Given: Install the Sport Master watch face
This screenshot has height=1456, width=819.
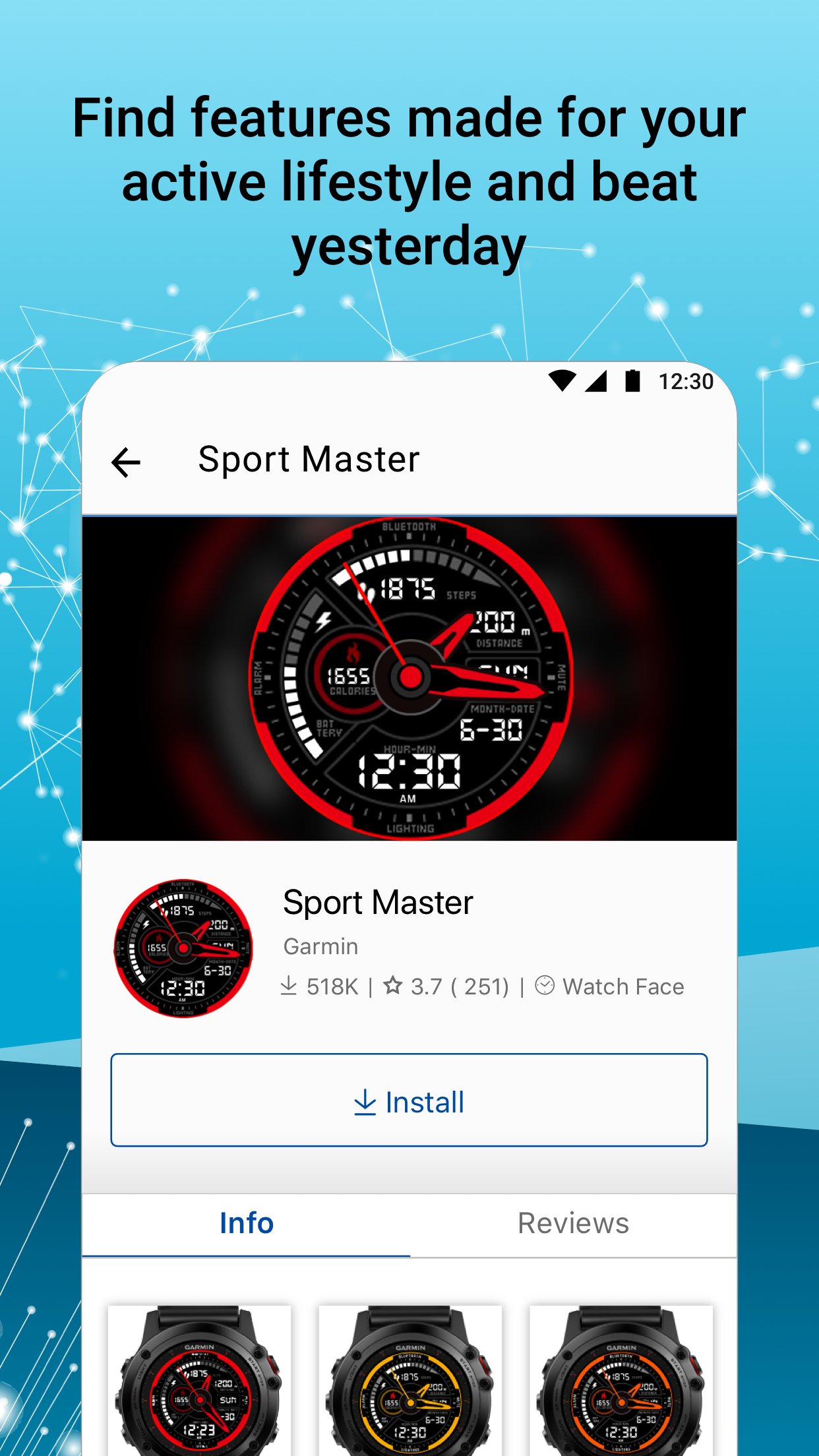Looking at the screenshot, I should 409,1100.
